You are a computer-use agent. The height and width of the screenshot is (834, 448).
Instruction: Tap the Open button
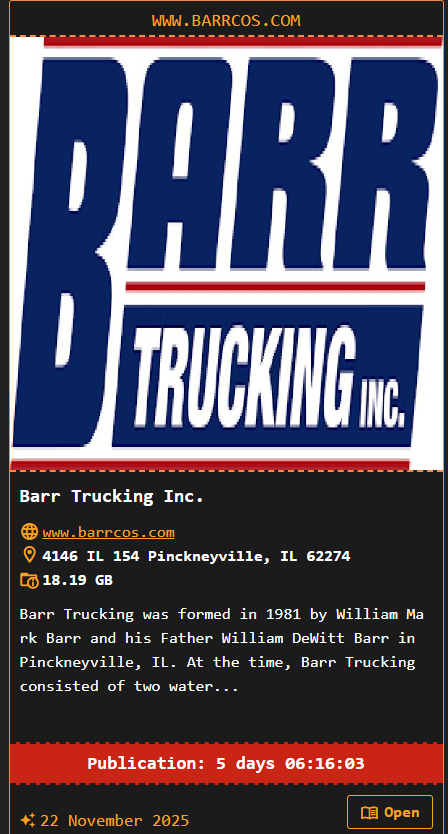389,812
